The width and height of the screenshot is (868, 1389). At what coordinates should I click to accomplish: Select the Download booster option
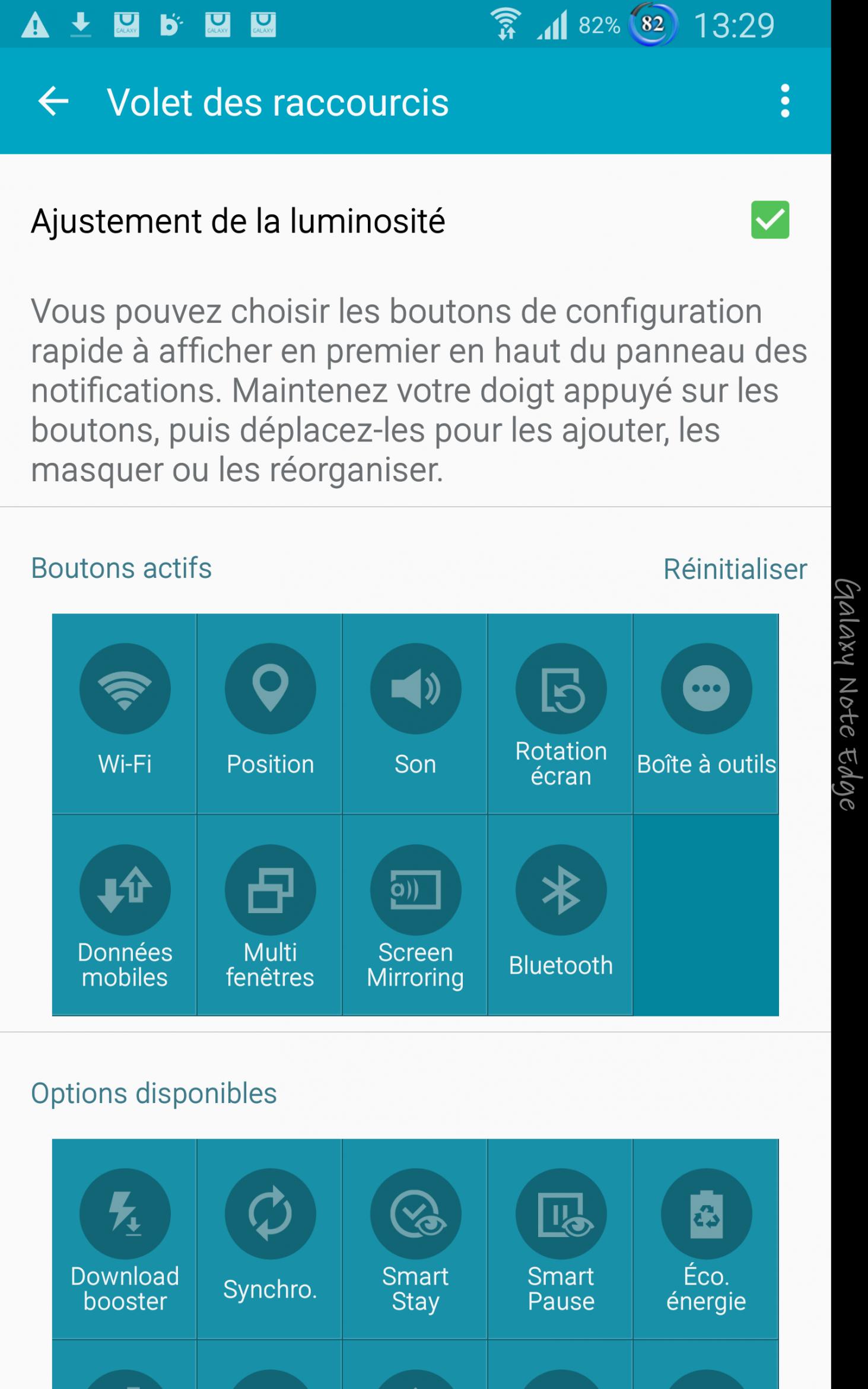(x=125, y=1239)
